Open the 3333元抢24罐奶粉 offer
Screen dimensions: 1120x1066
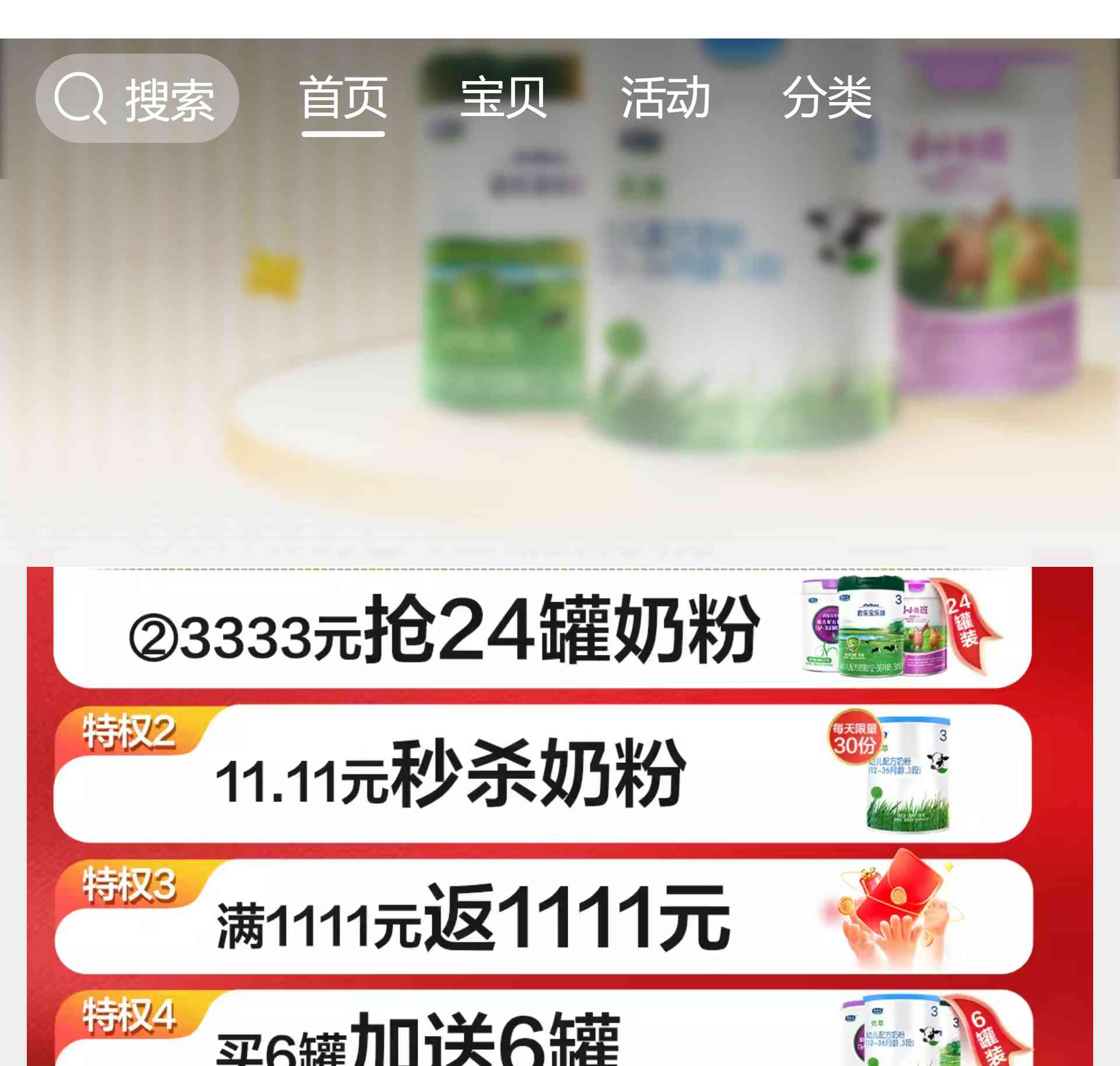[542, 630]
